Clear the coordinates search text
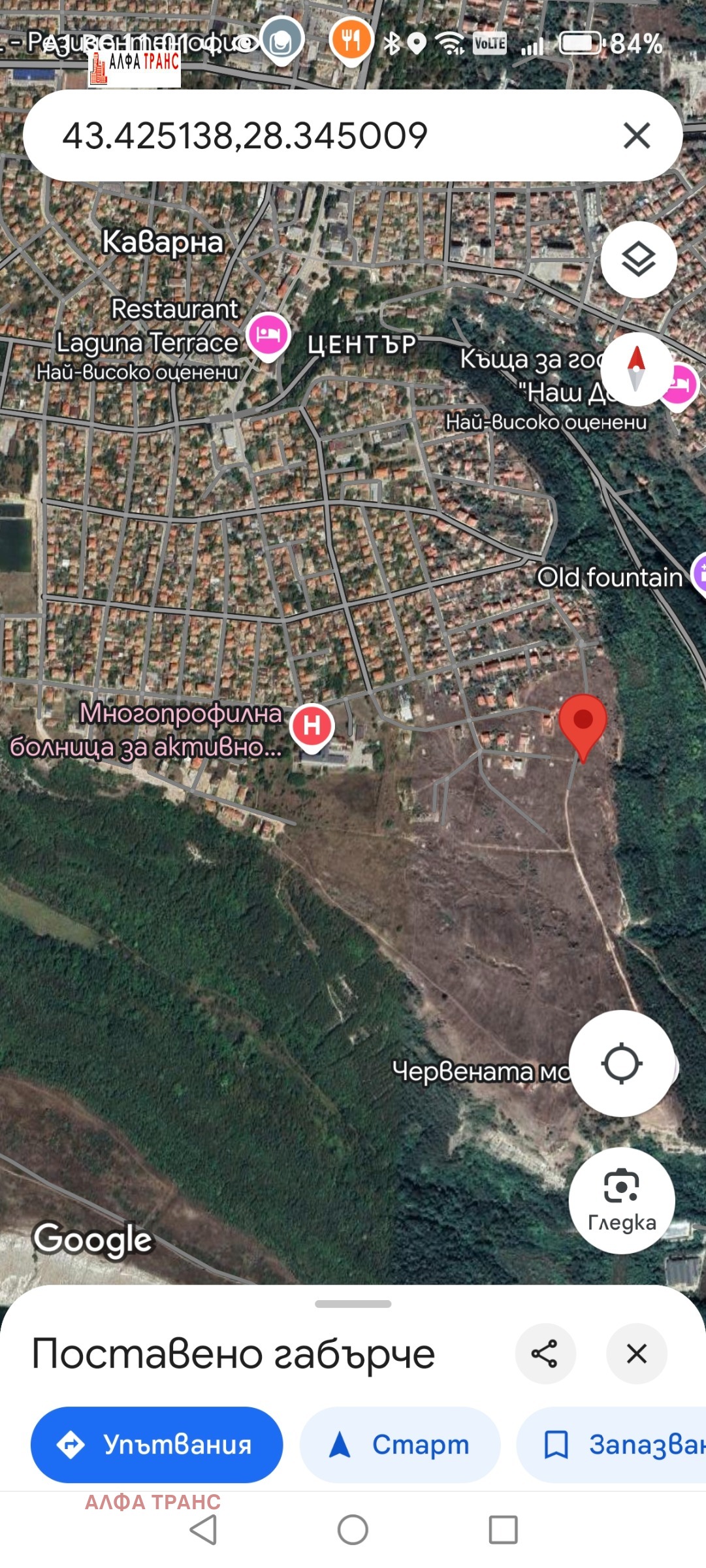Image resolution: width=706 pixels, height=1568 pixels. pos(636,136)
